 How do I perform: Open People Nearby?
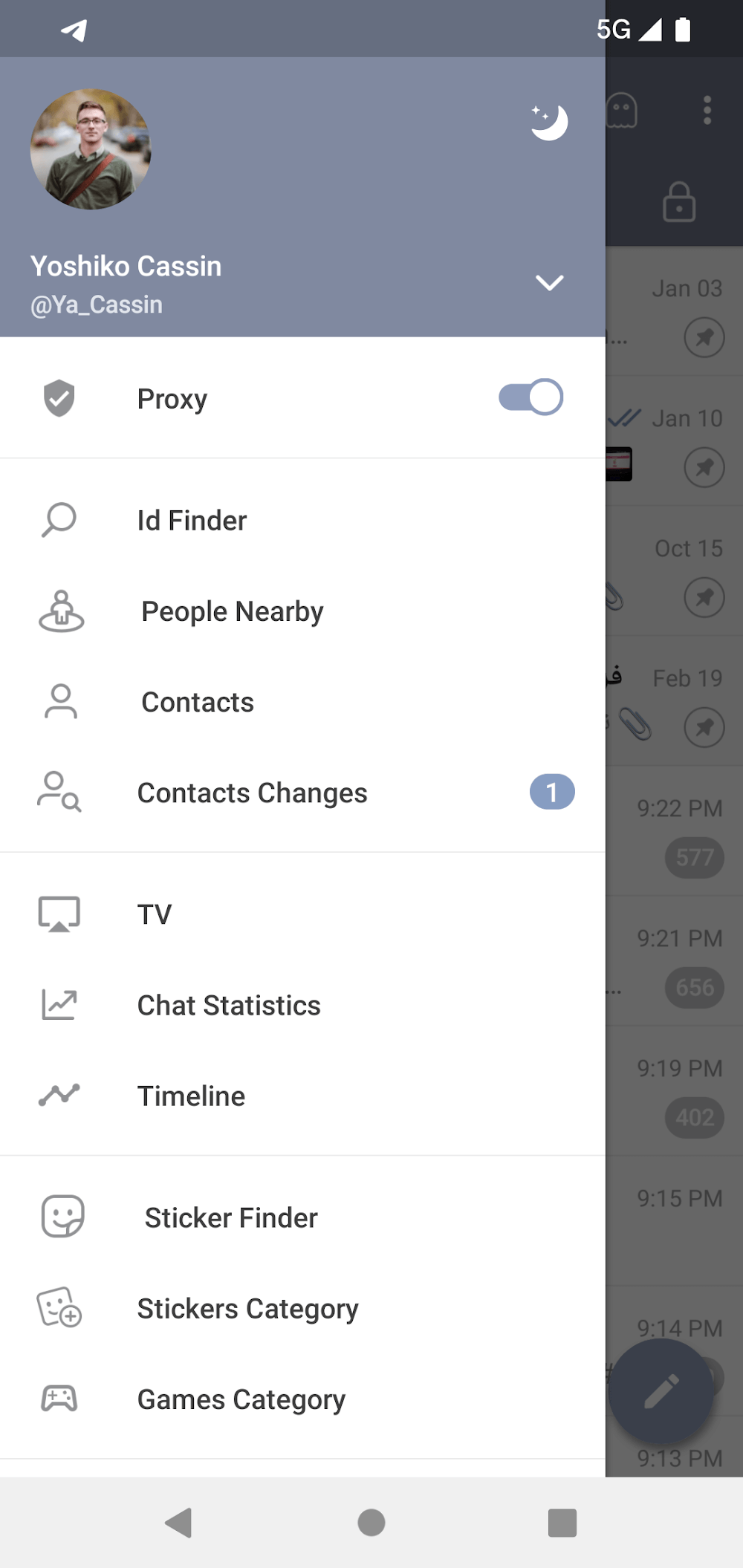232,612
